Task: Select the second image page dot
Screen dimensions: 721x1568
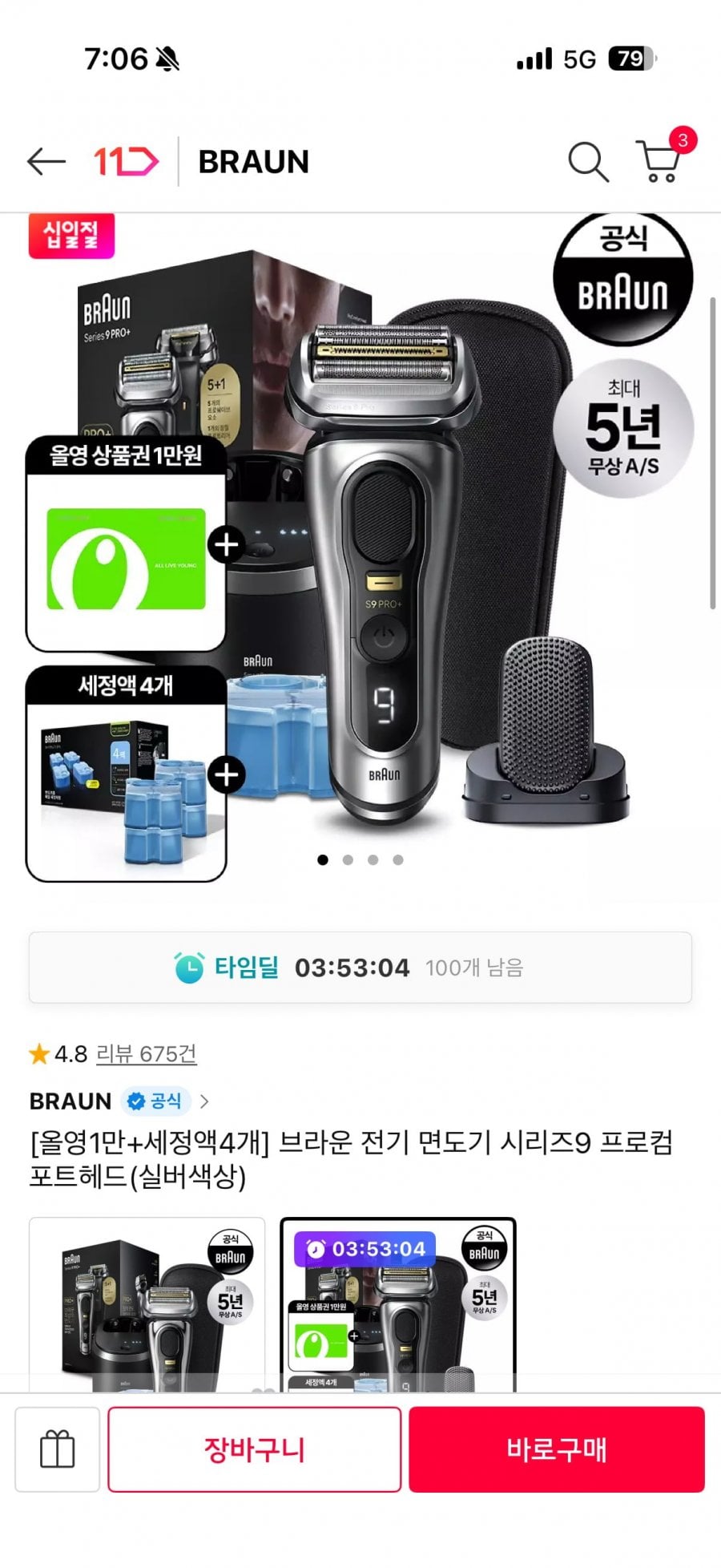Action: coord(348,859)
